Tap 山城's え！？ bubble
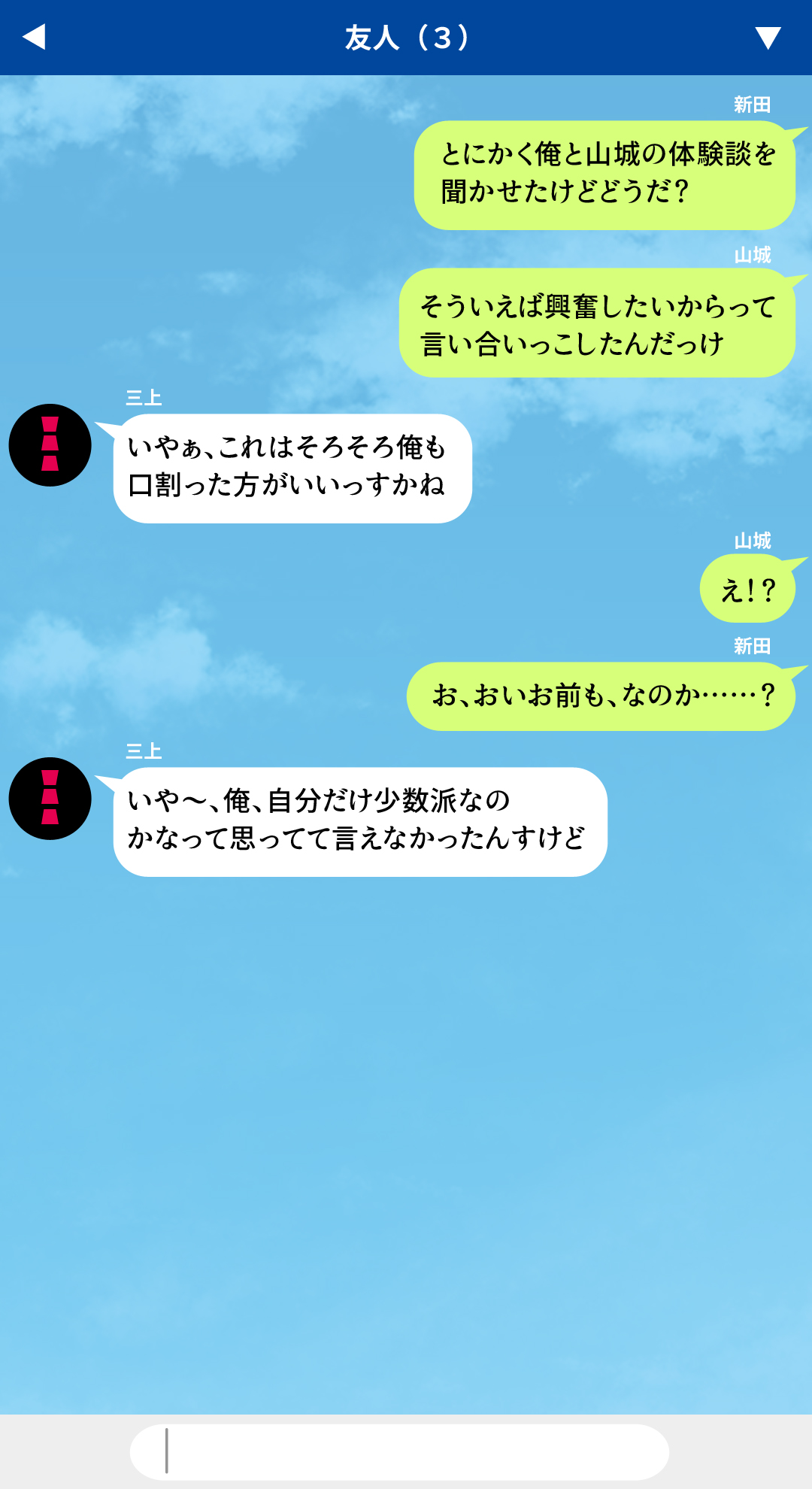The height and width of the screenshot is (1489, 812). coord(748,589)
